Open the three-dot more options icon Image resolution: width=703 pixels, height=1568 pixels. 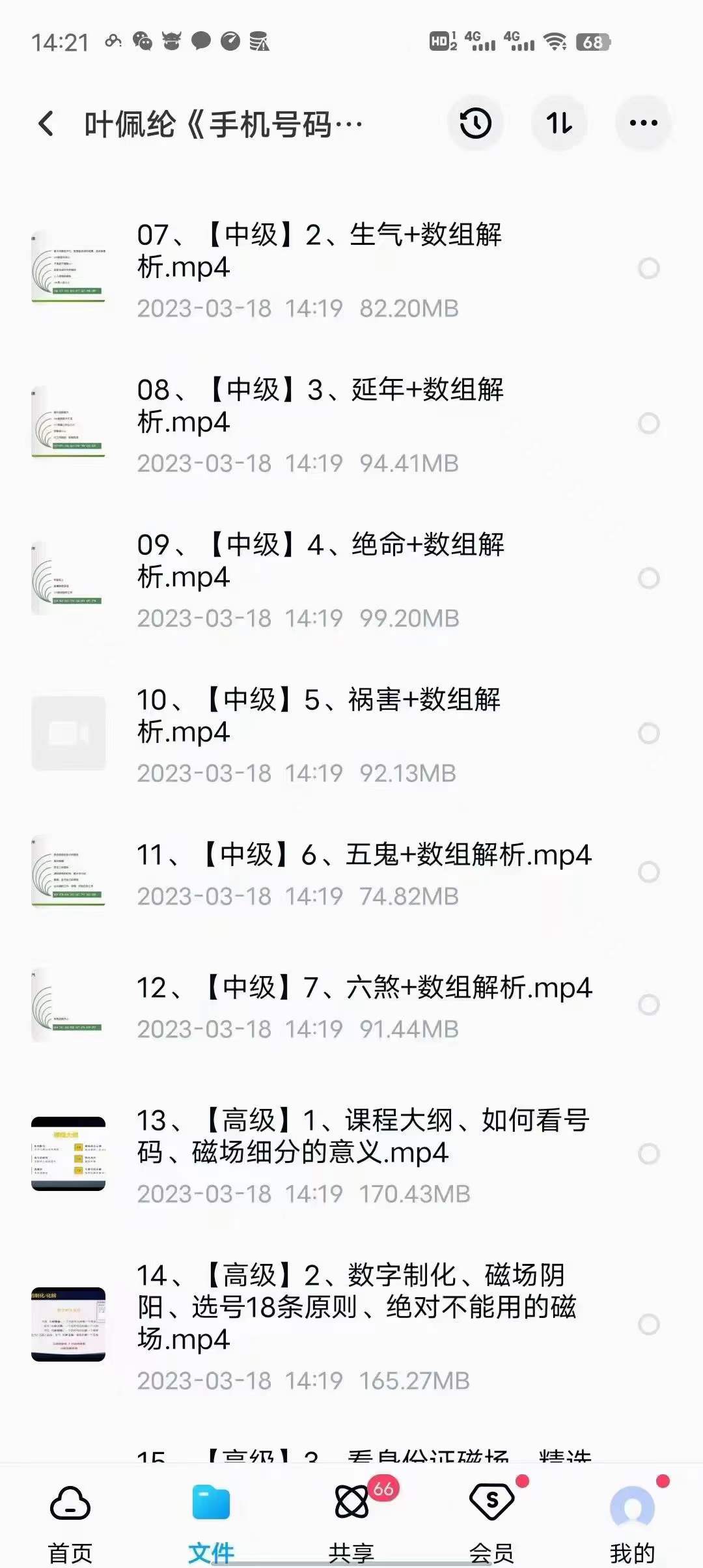[642, 123]
